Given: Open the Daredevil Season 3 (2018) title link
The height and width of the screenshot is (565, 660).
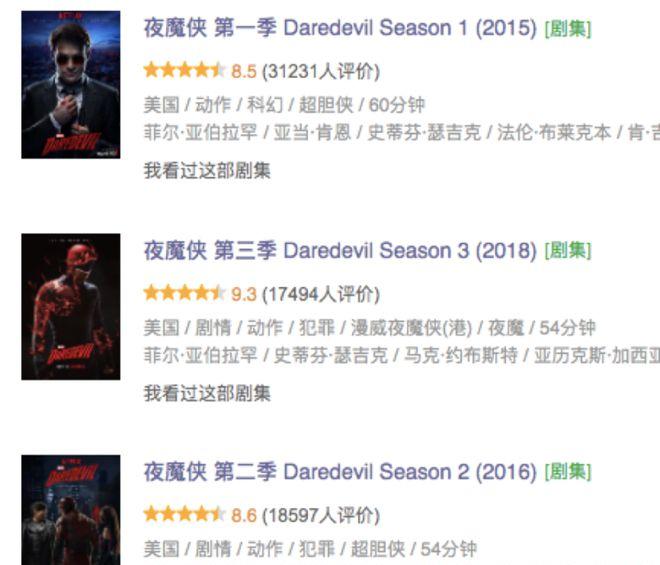Looking at the screenshot, I should click(x=340, y=250).
